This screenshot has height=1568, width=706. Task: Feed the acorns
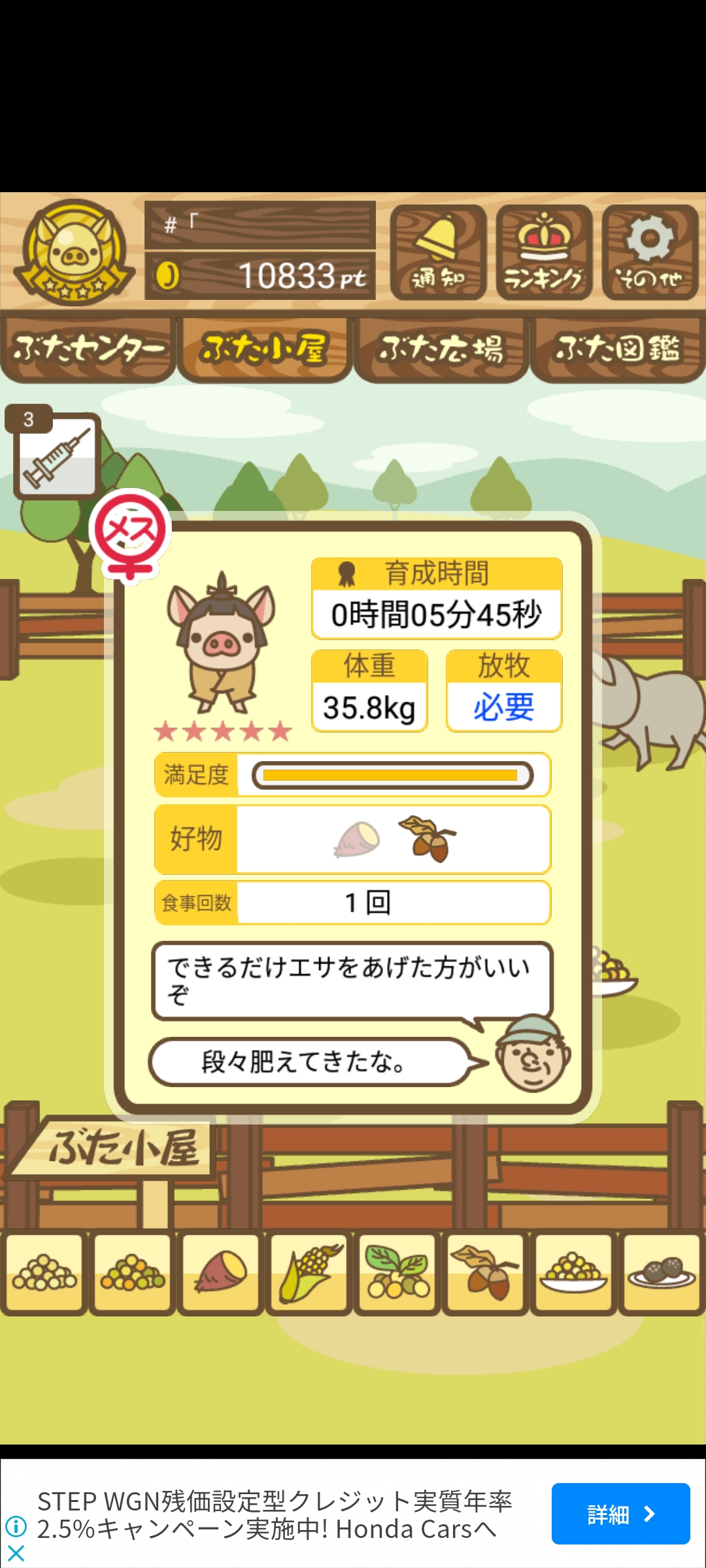pyautogui.click(x=486, y=1272)
